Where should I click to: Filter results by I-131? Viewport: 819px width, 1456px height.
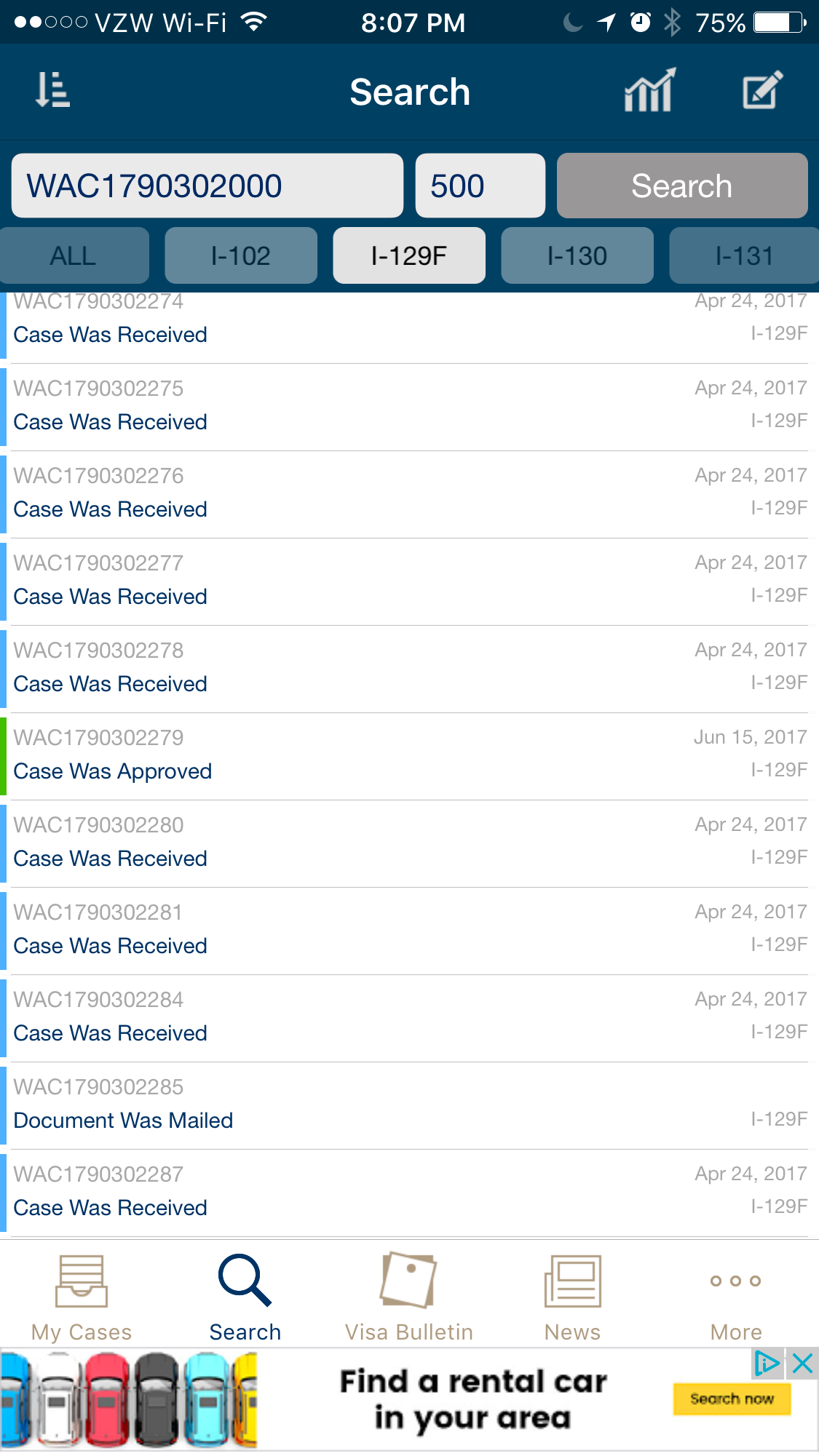744,255
